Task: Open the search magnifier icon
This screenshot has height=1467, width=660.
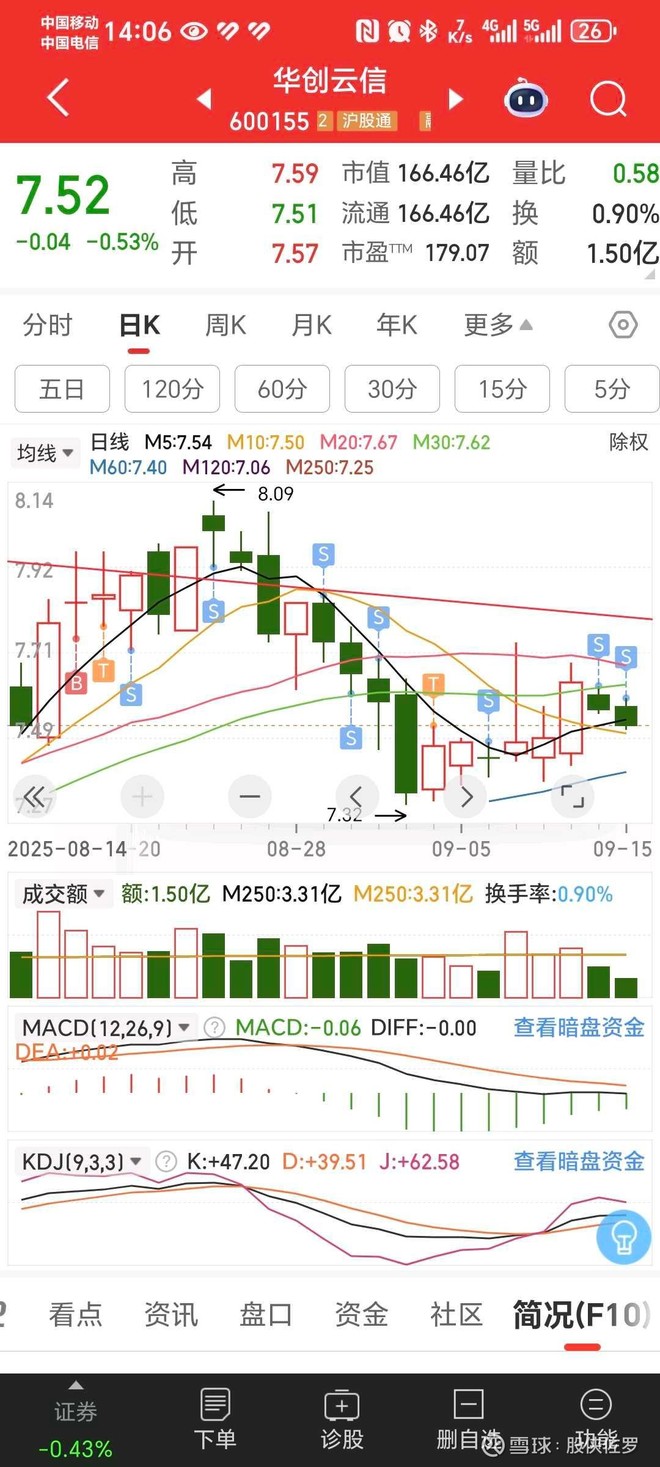Action: tap(608, 99)
